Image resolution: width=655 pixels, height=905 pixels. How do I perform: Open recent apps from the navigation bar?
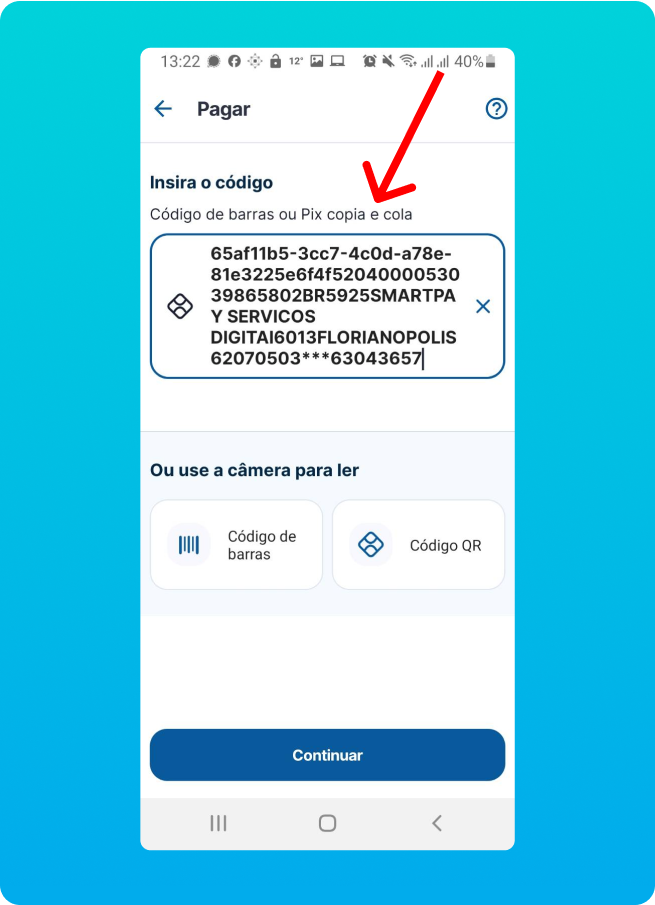click(218, 823)
